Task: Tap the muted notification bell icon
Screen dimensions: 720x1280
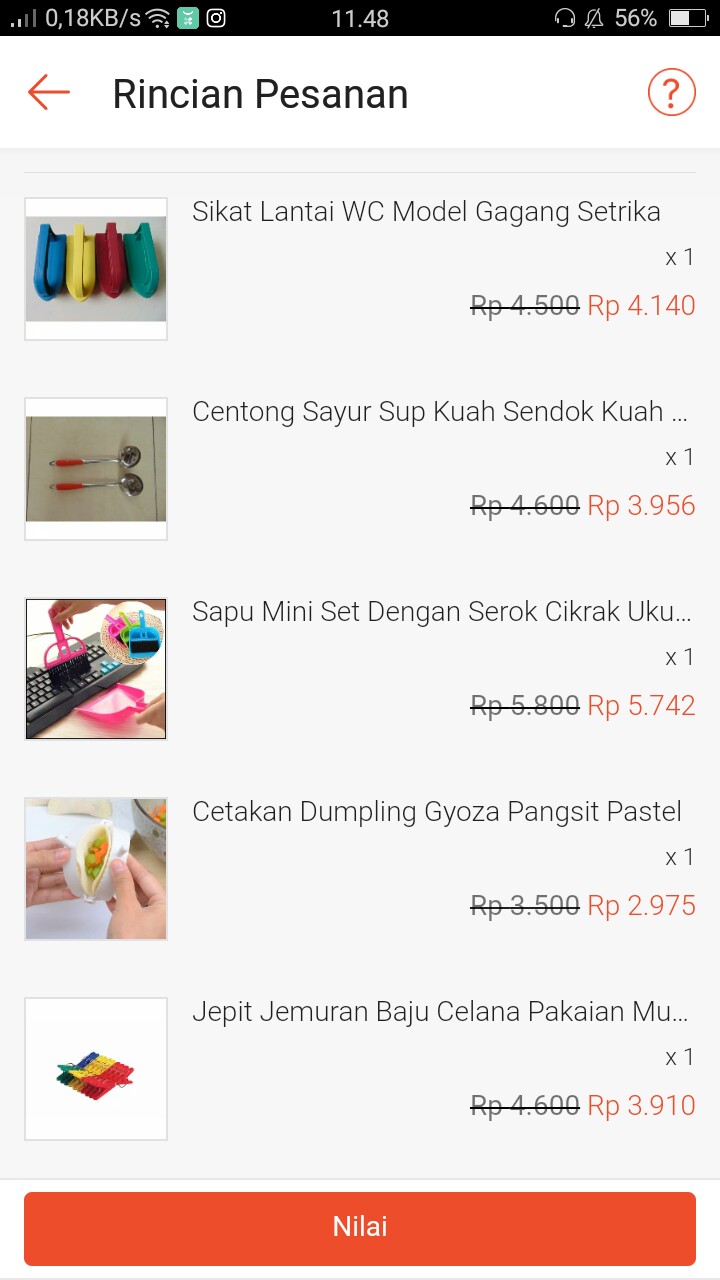Action: (x=593, y=17)
